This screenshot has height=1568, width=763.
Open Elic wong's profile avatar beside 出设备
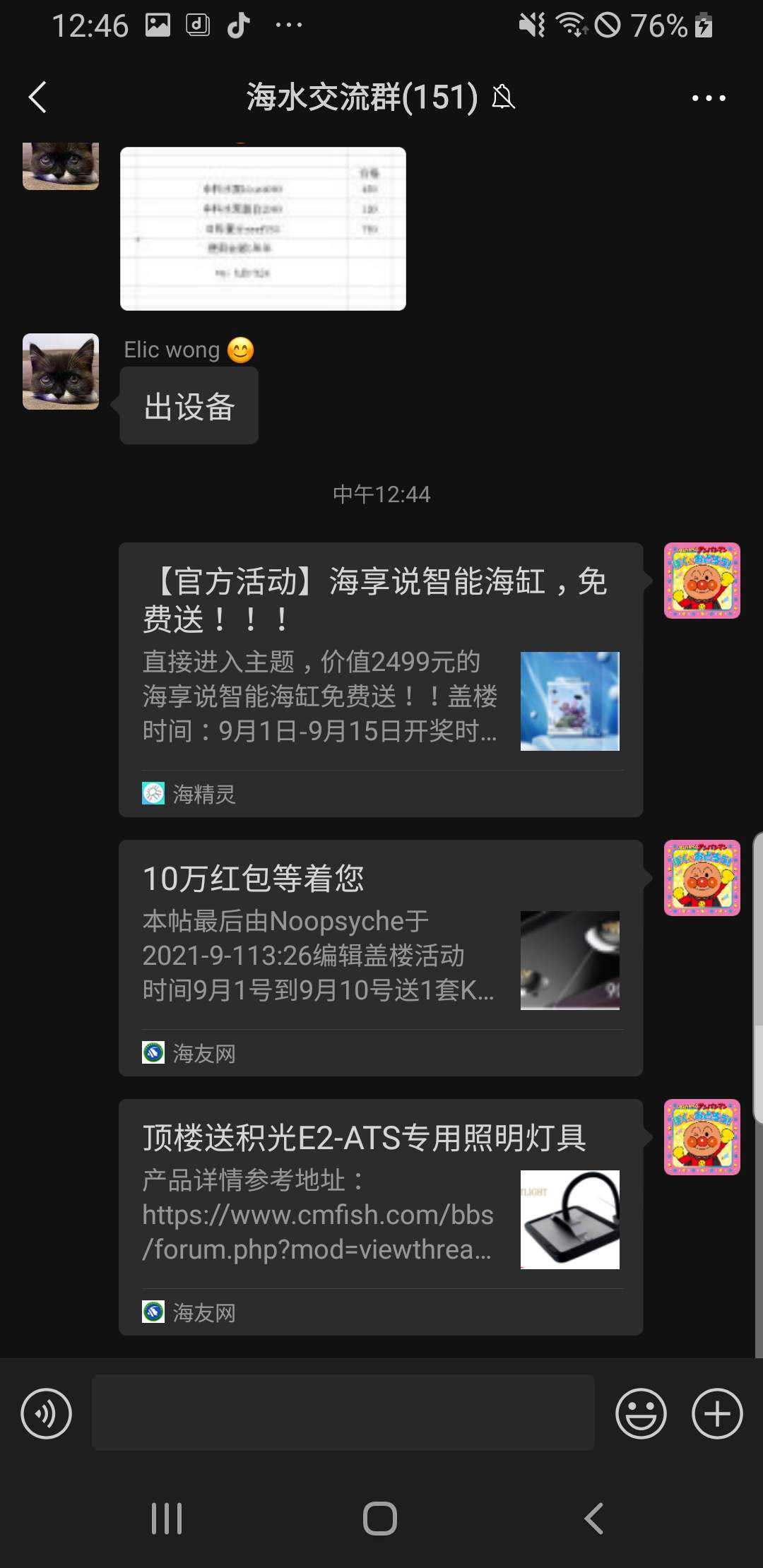(x=61, y=372)
